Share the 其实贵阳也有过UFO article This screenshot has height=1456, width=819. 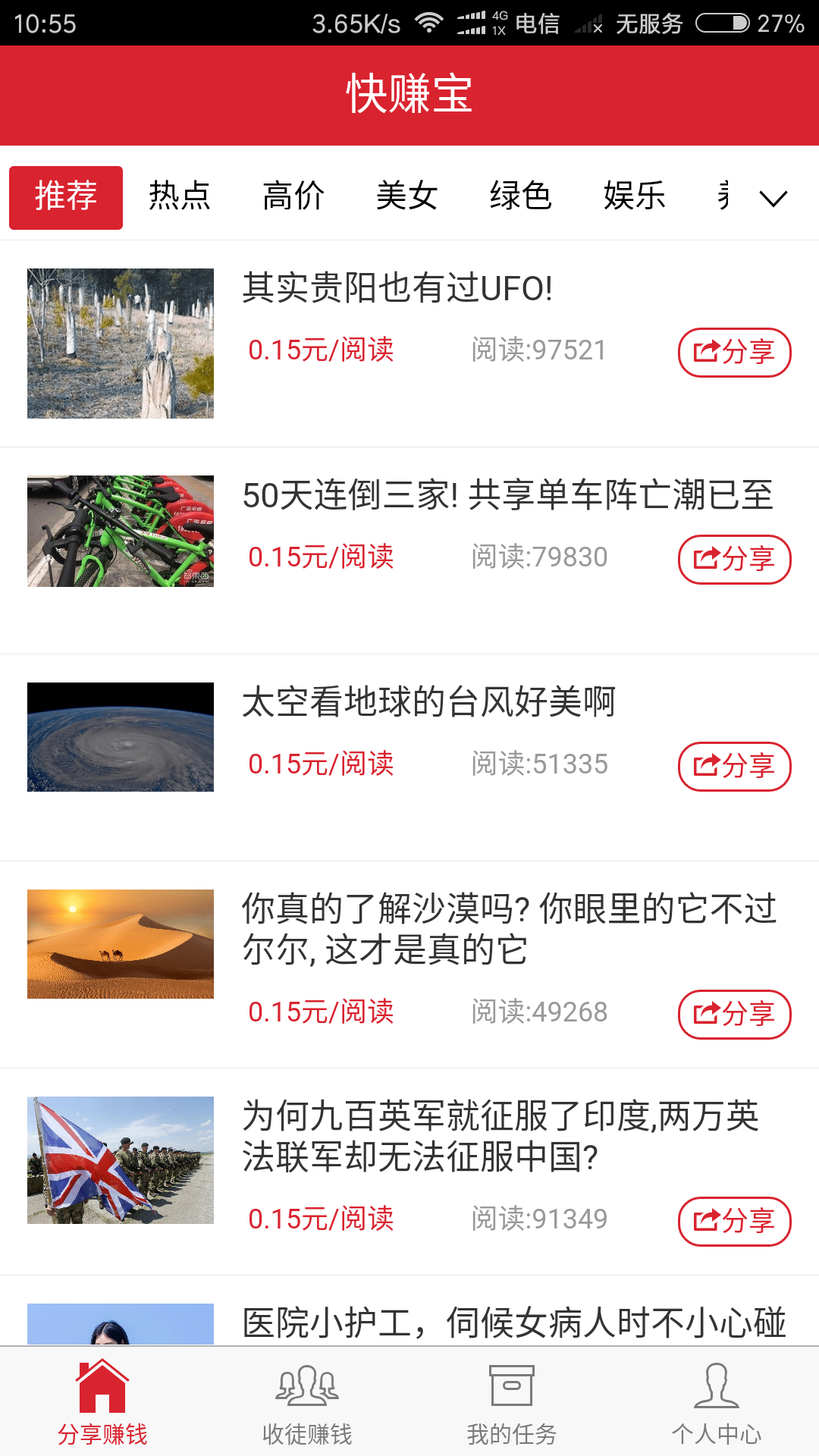pos(734,353)
